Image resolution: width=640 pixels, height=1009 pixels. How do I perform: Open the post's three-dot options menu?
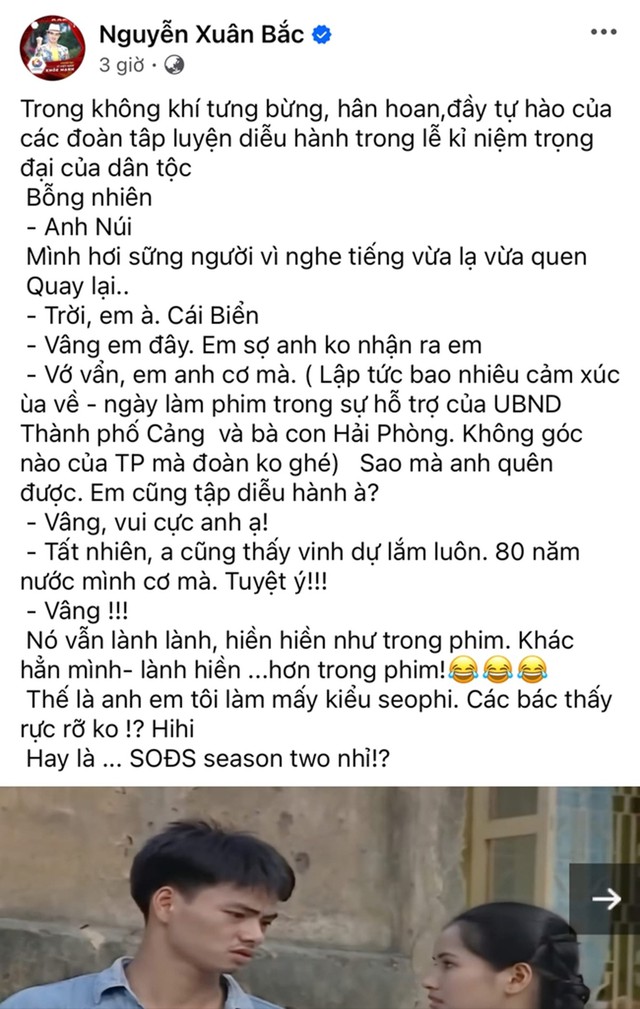pos(603,32)
